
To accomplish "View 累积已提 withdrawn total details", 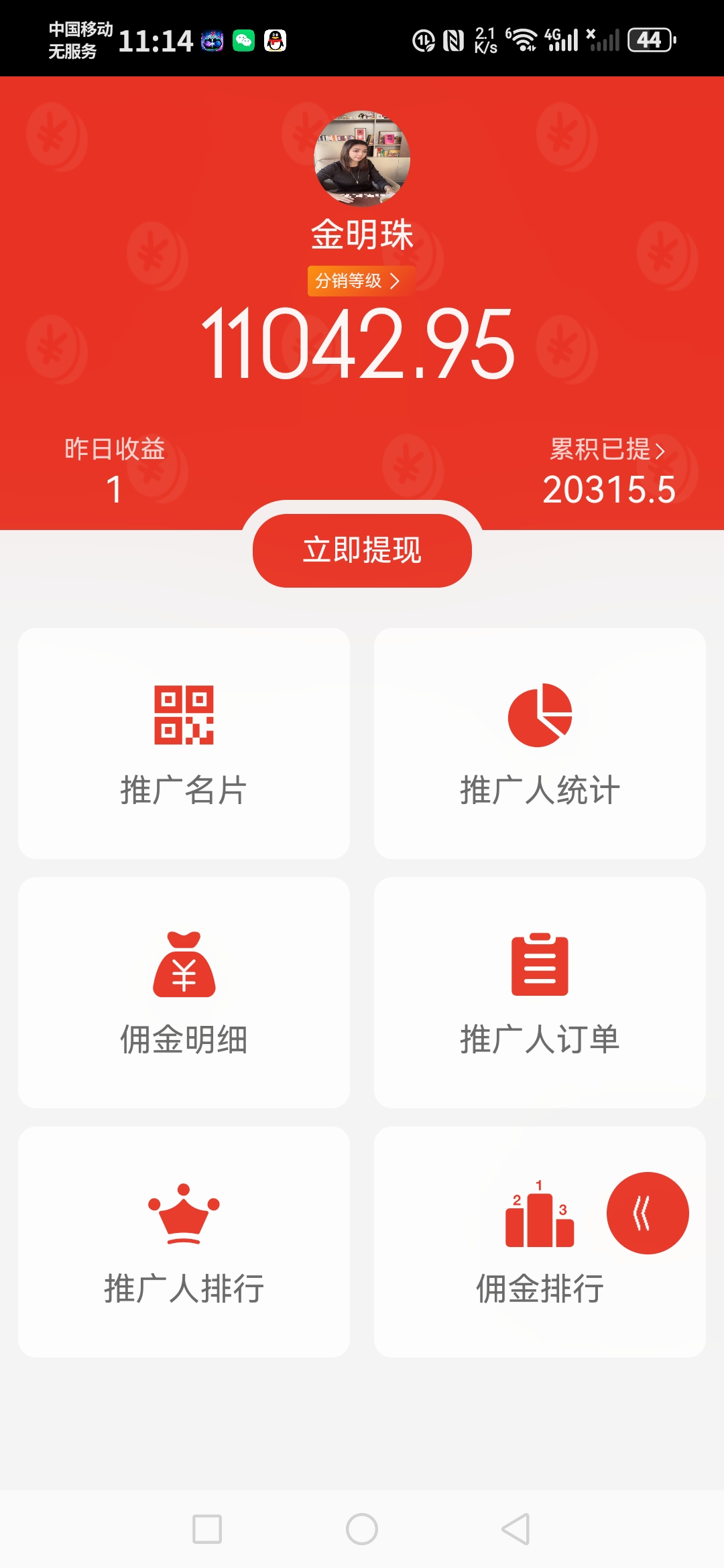I will pos(607,450).
